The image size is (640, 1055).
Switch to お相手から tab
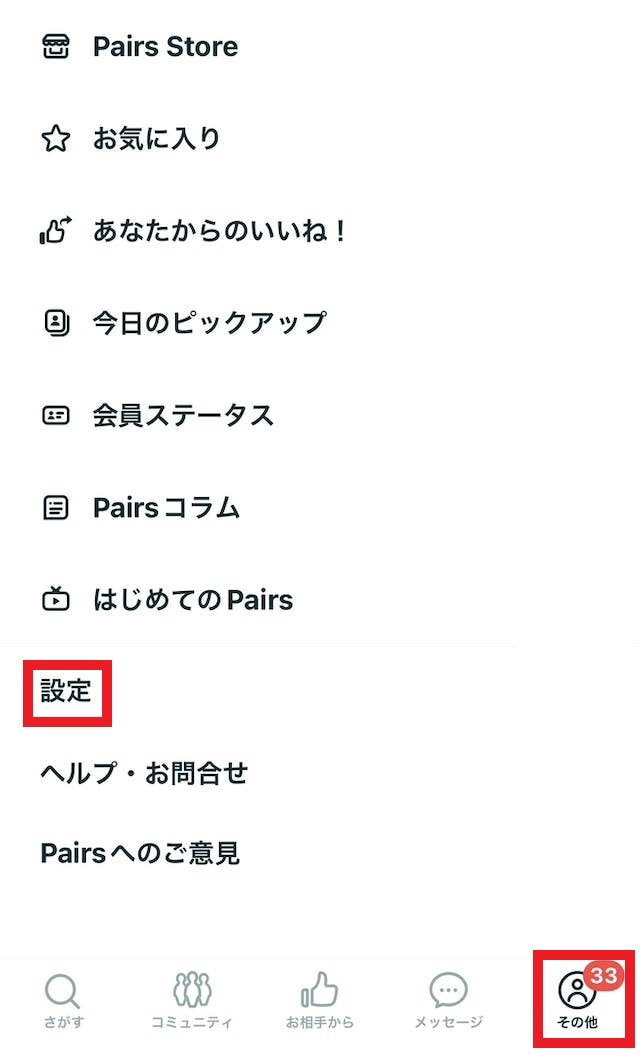pyautogui.click(x=319, y=1000)
